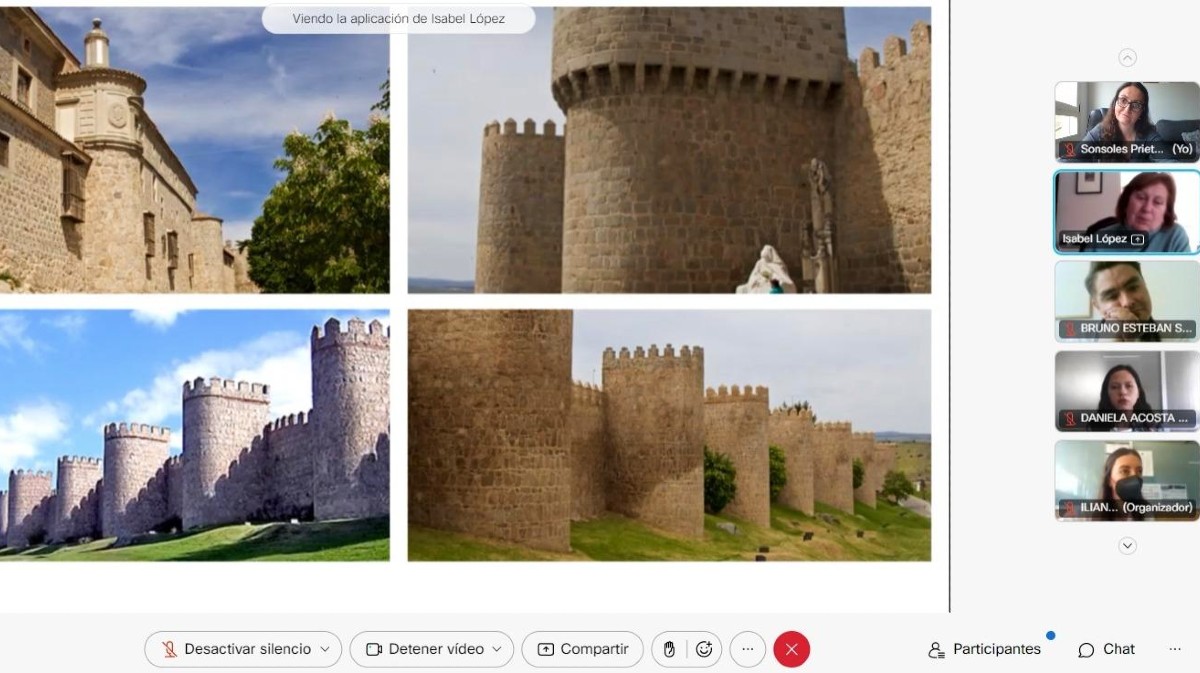End the call with red button
1200x673 pixels.
click(791, 649)
